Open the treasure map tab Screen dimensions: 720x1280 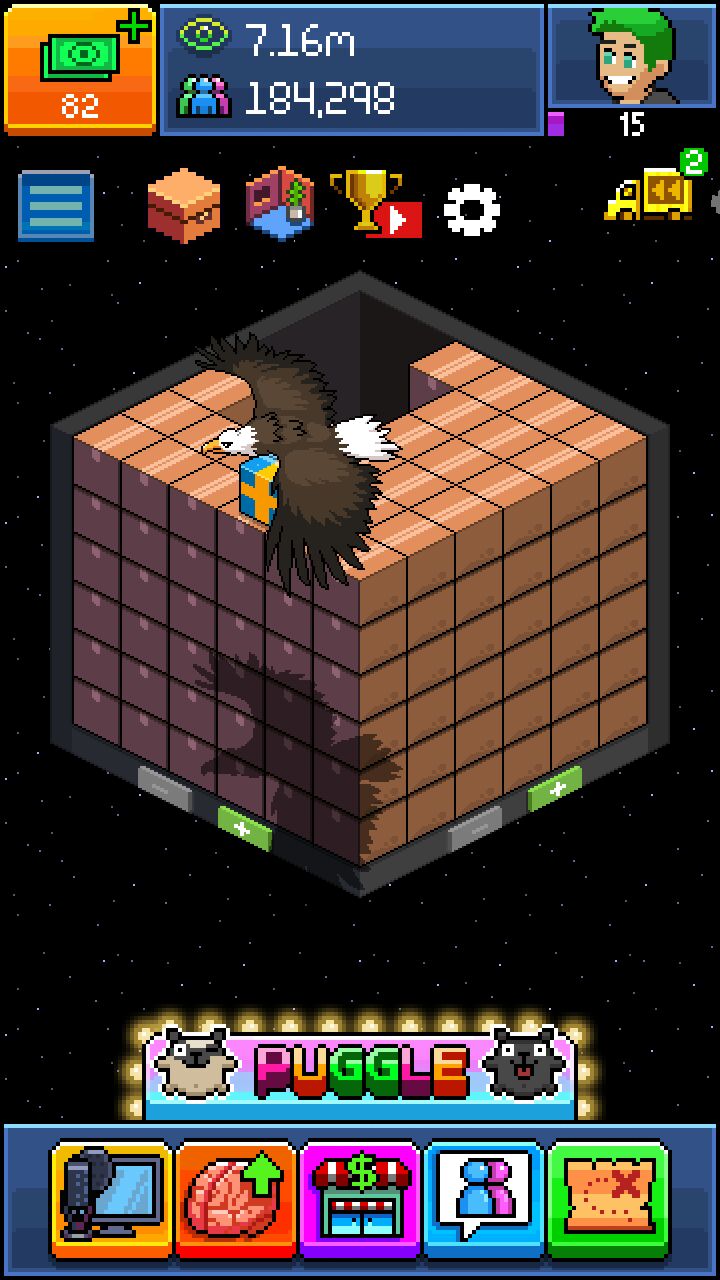pos(608,1199)
